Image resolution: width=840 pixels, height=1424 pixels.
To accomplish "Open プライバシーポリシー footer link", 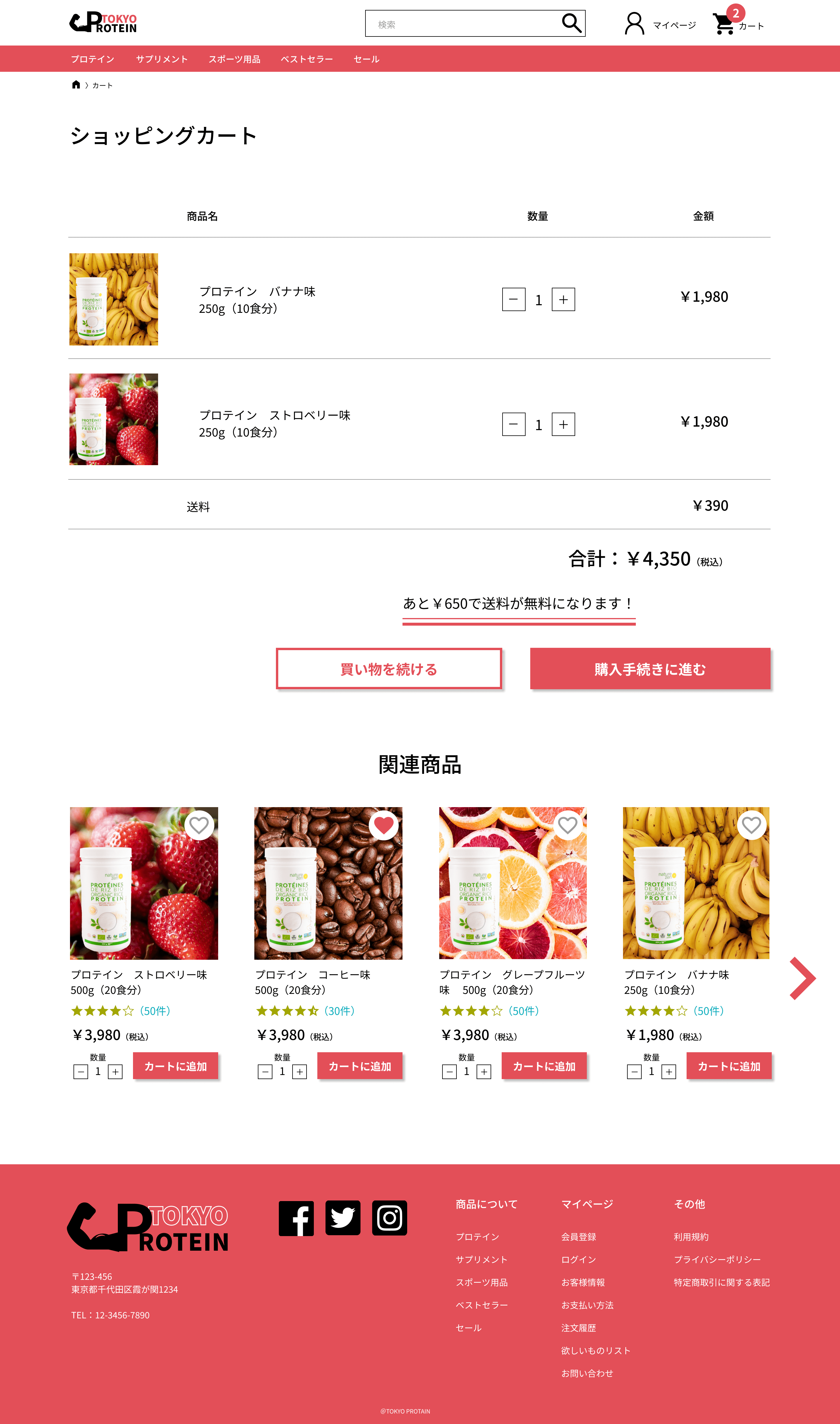I will [717, 1259].
